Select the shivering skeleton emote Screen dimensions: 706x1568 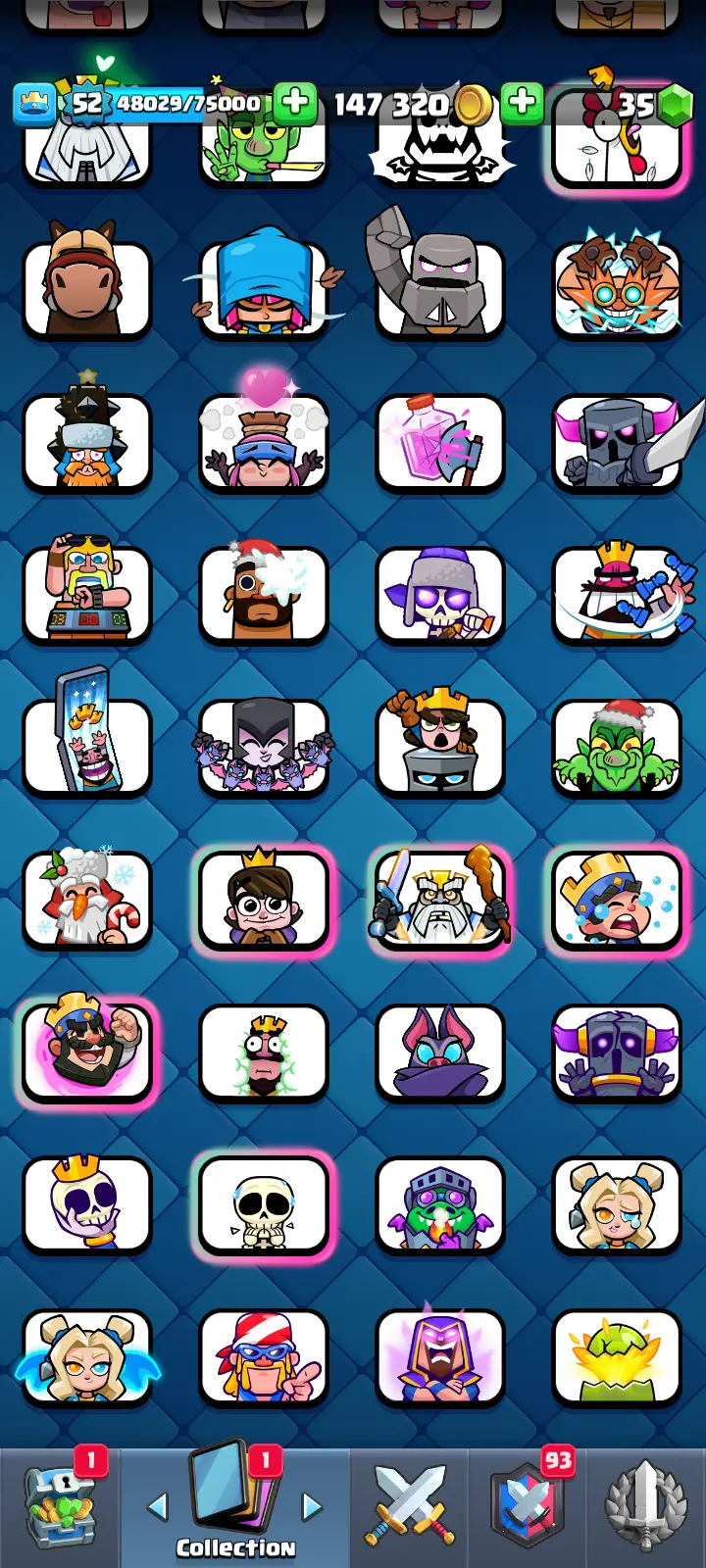(x=263, y=1205)
